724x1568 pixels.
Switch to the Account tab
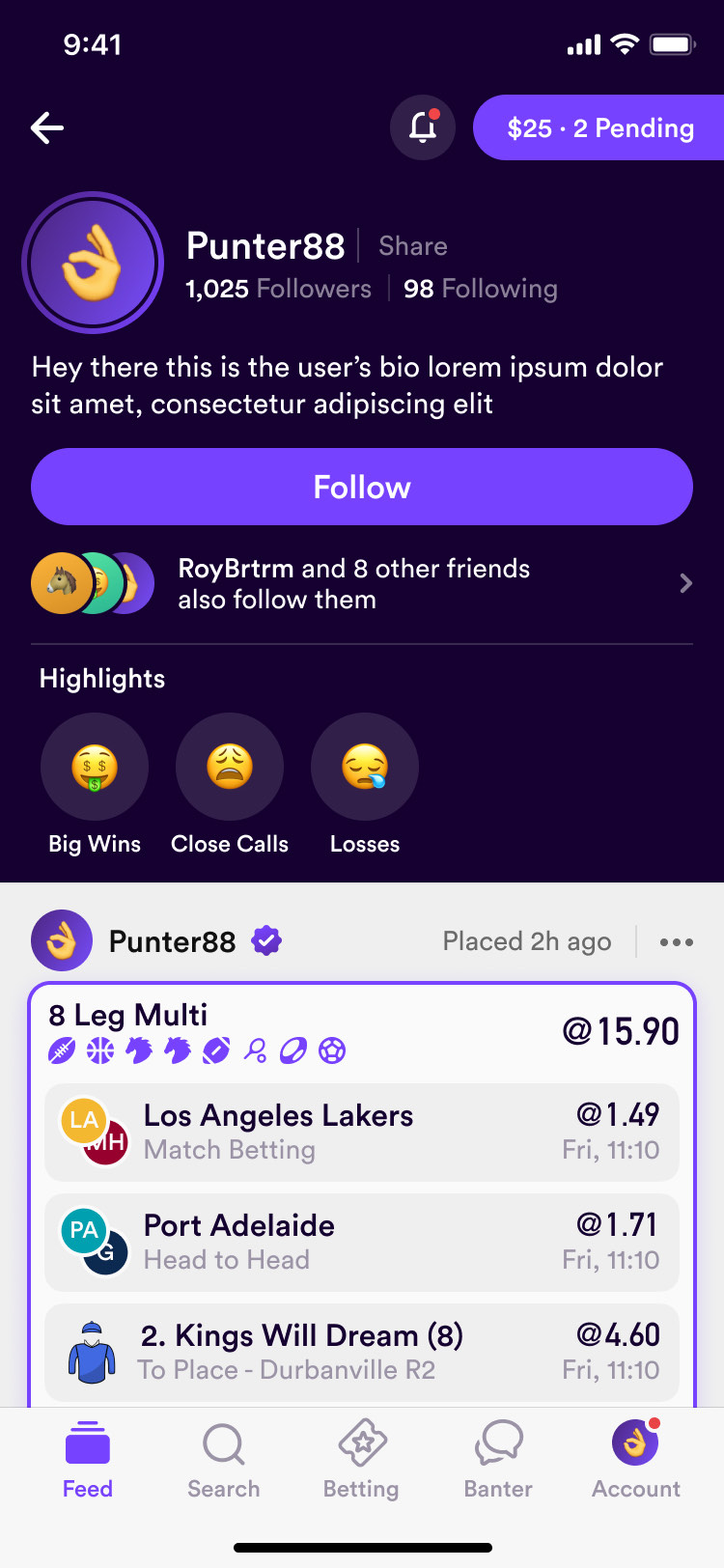635,1460
